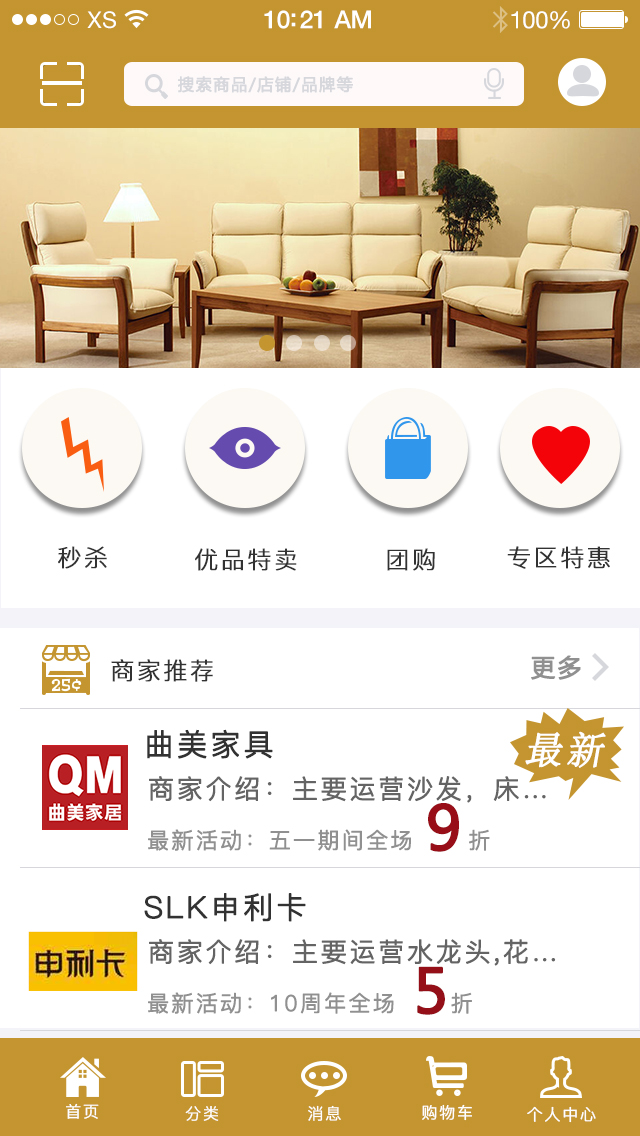Switch to the 首页 tab
Image resolution: width=640 pixels, height=1136 pixels.
pos(82,1088)
